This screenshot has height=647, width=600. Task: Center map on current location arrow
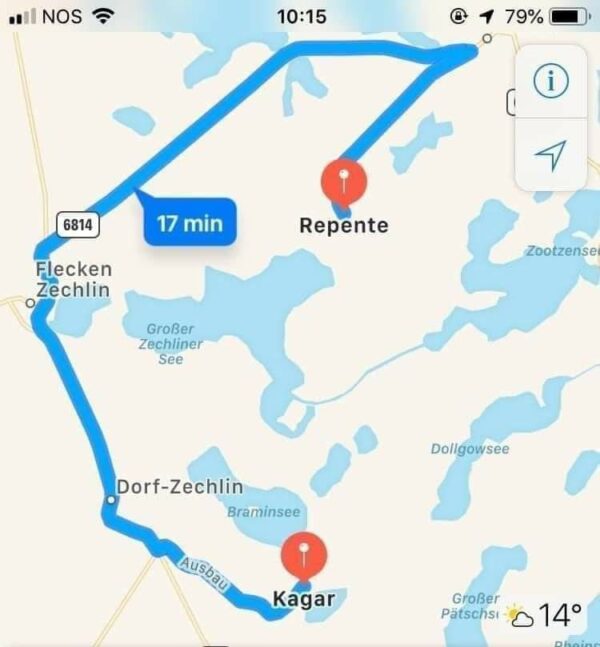point(550,154)
